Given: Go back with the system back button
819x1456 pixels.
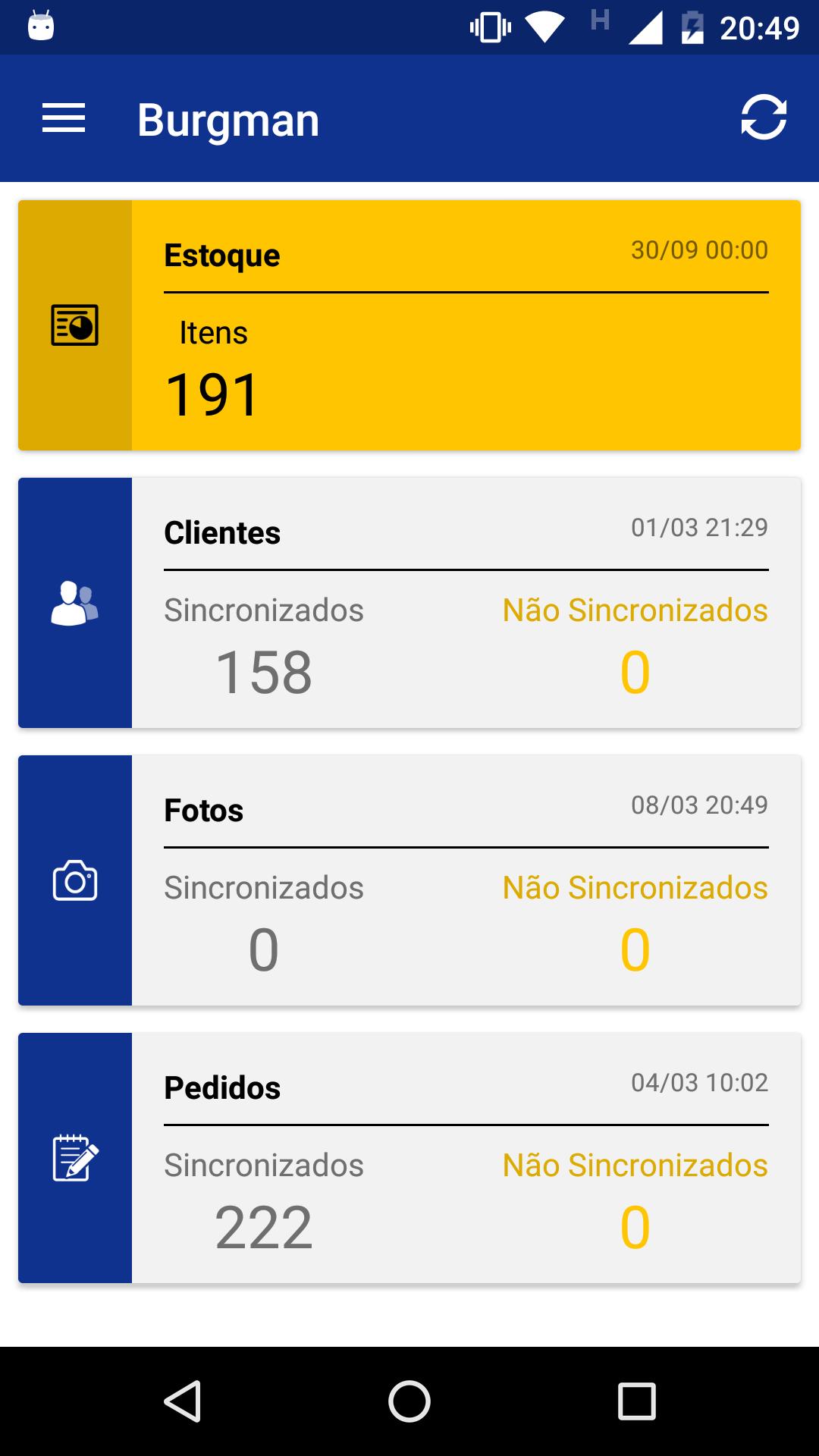Looking at the screenshot, I should pos(182,1401).
